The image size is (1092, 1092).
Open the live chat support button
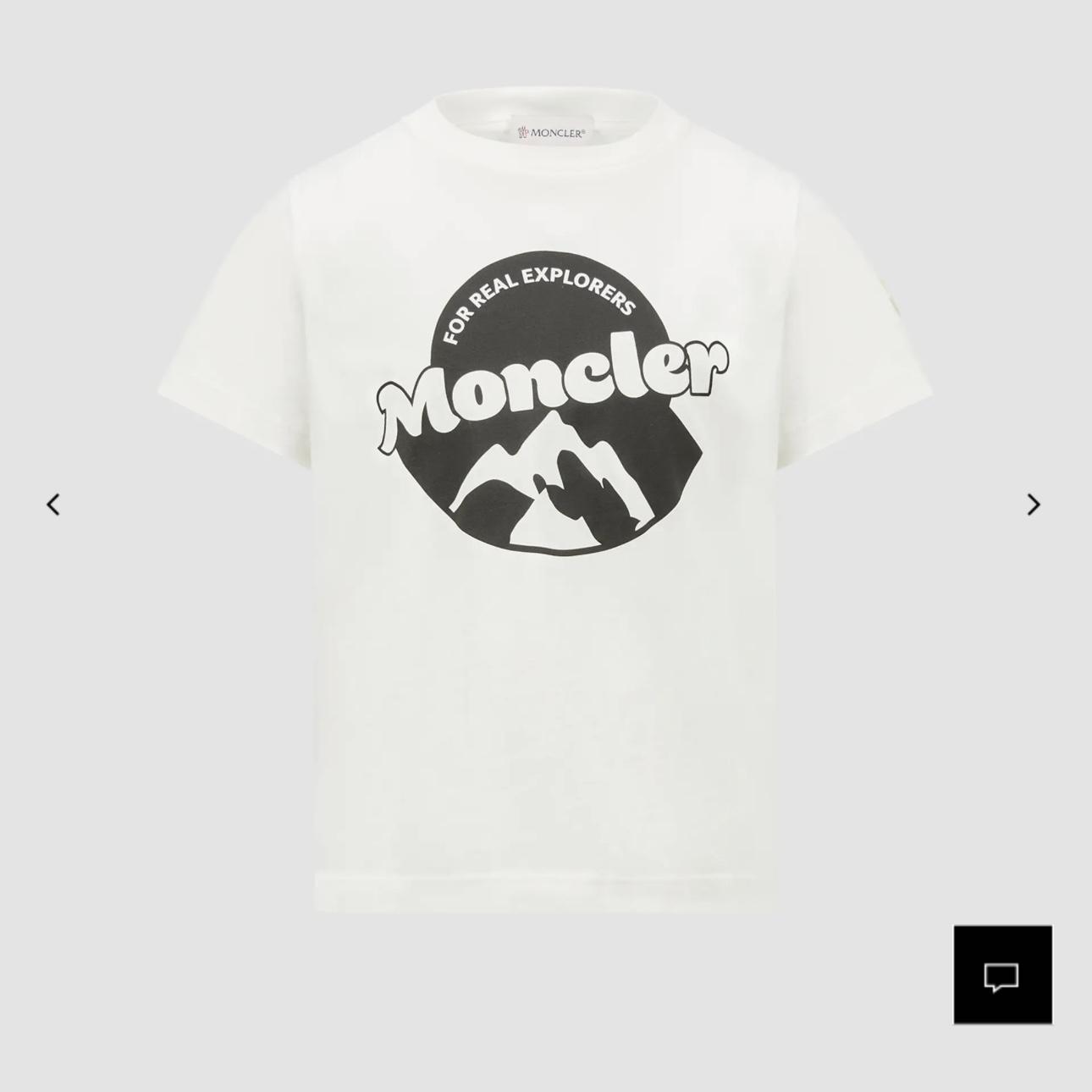point(1002,975)
